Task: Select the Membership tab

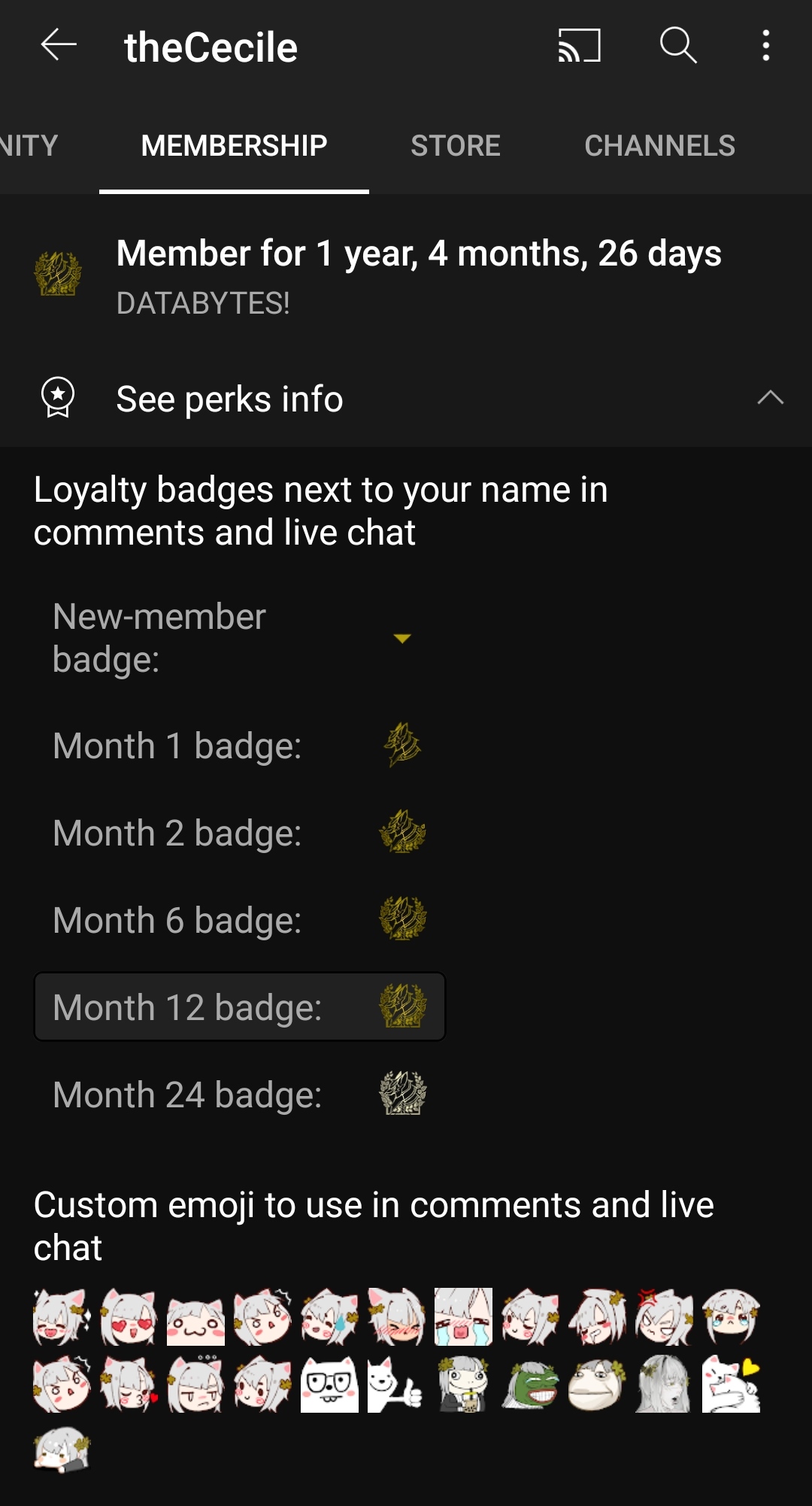Action: click(x=234, y=145)
